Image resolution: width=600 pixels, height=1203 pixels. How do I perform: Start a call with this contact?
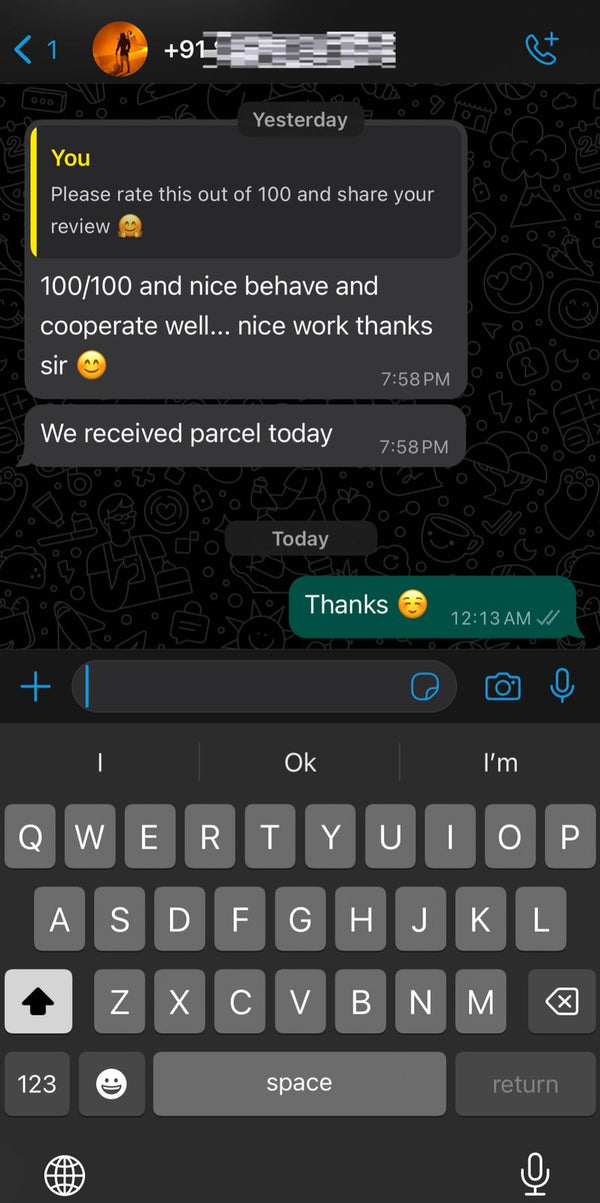(542, 48)
